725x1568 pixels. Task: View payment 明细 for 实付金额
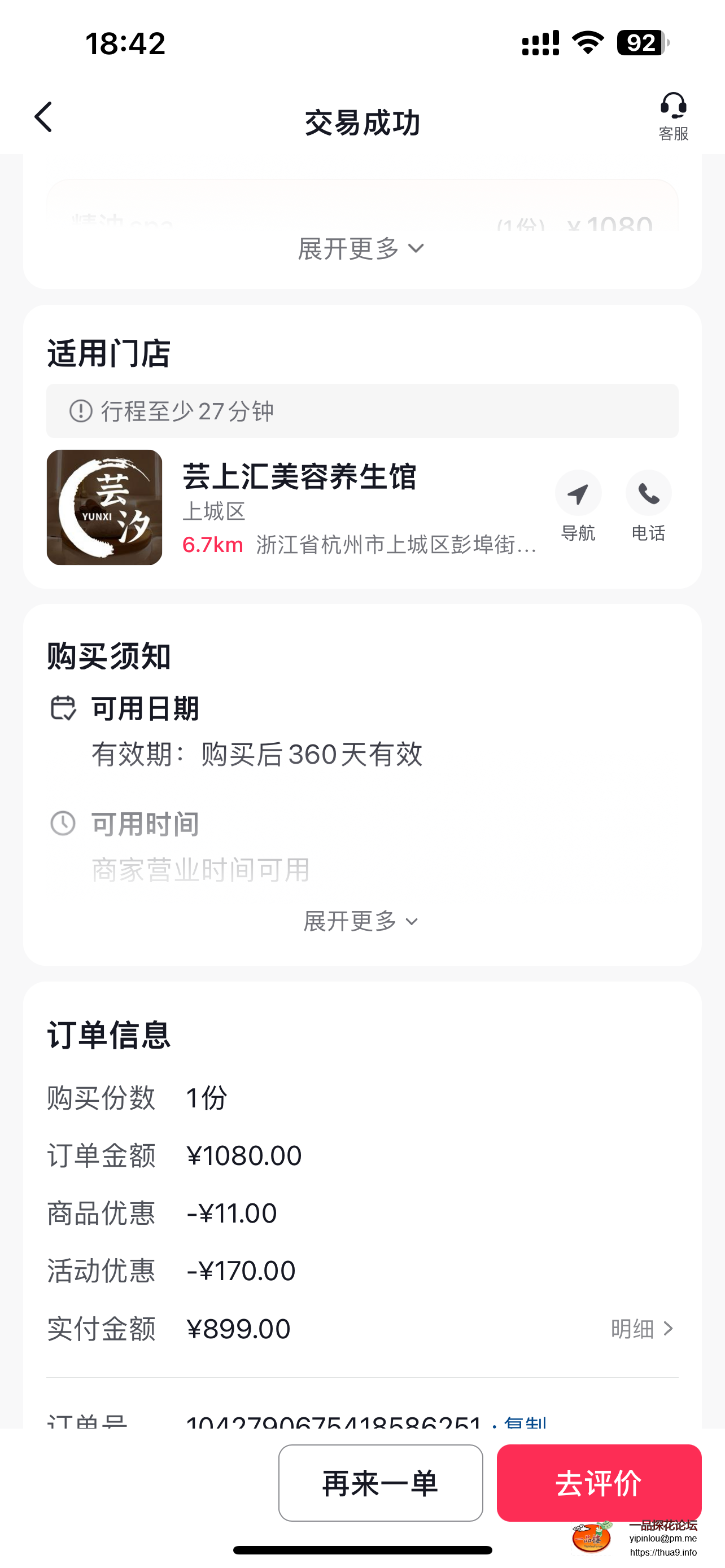[x=641, y=1329]
